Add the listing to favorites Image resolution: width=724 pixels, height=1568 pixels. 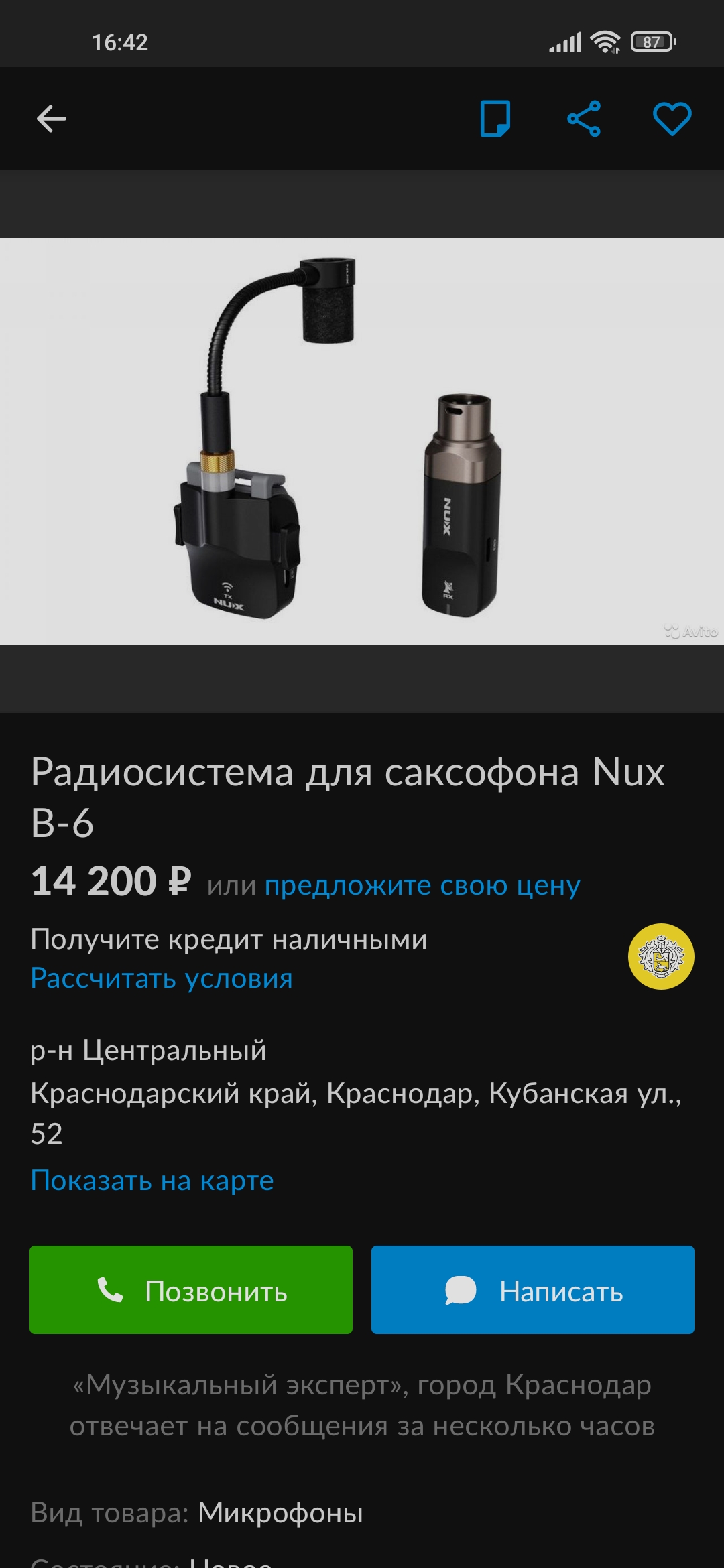[x=672, y=119]
